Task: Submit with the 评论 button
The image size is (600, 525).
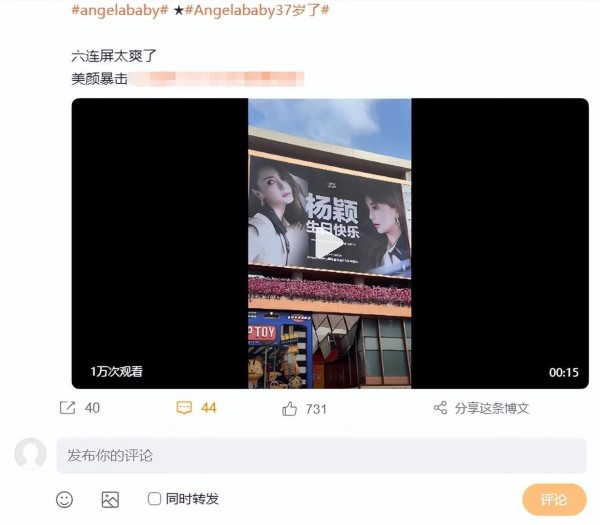Action: click(553, 499)
